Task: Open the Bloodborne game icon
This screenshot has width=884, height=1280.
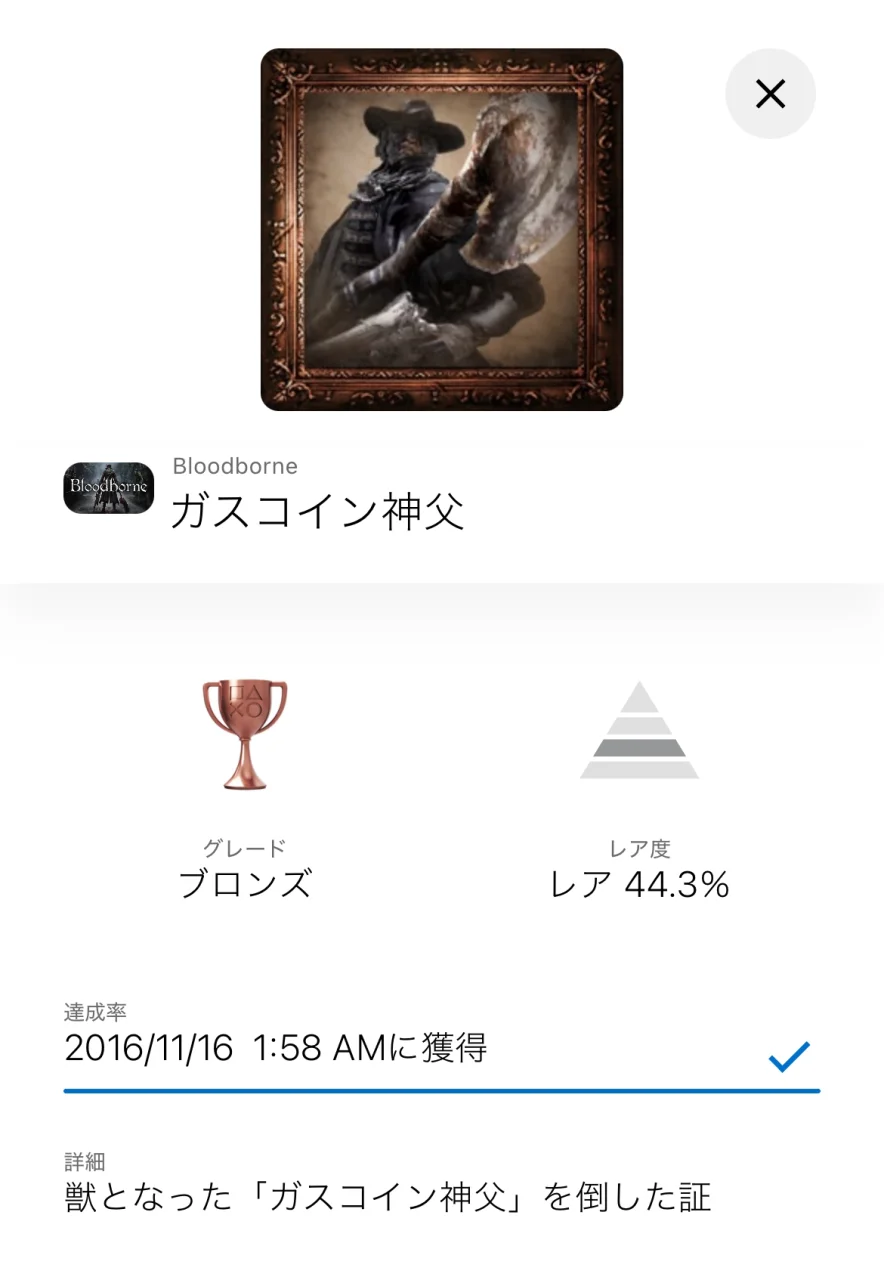Action: pos(108,488)
